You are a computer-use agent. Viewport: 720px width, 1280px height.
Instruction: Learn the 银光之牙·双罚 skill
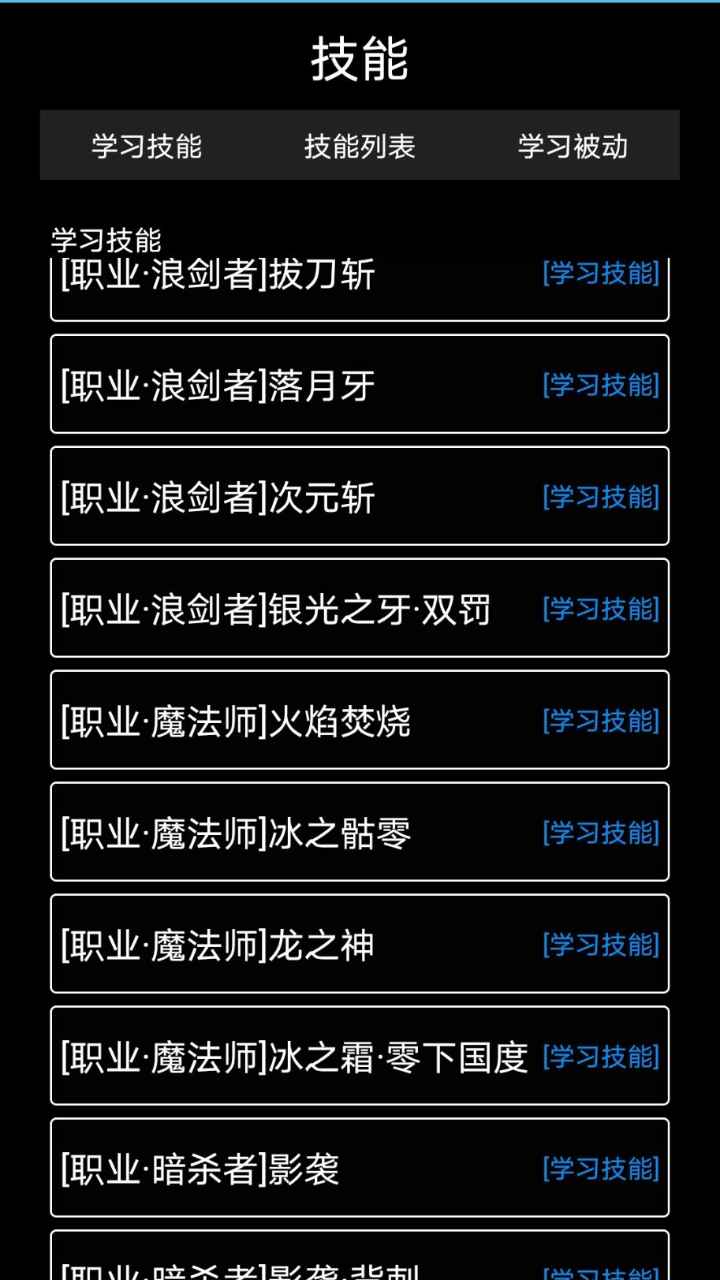601,609
